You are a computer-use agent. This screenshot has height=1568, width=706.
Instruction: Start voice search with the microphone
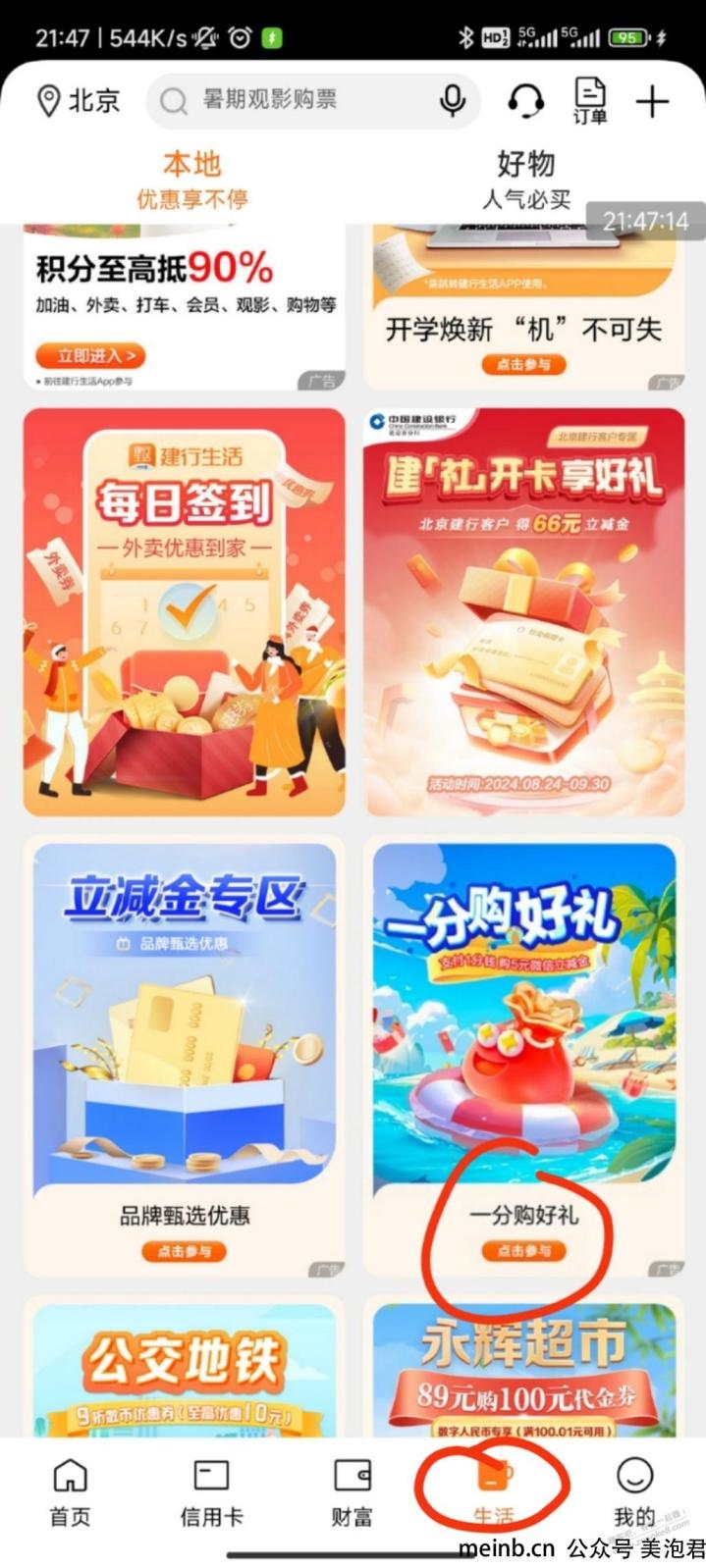click(x=453, y=100)
